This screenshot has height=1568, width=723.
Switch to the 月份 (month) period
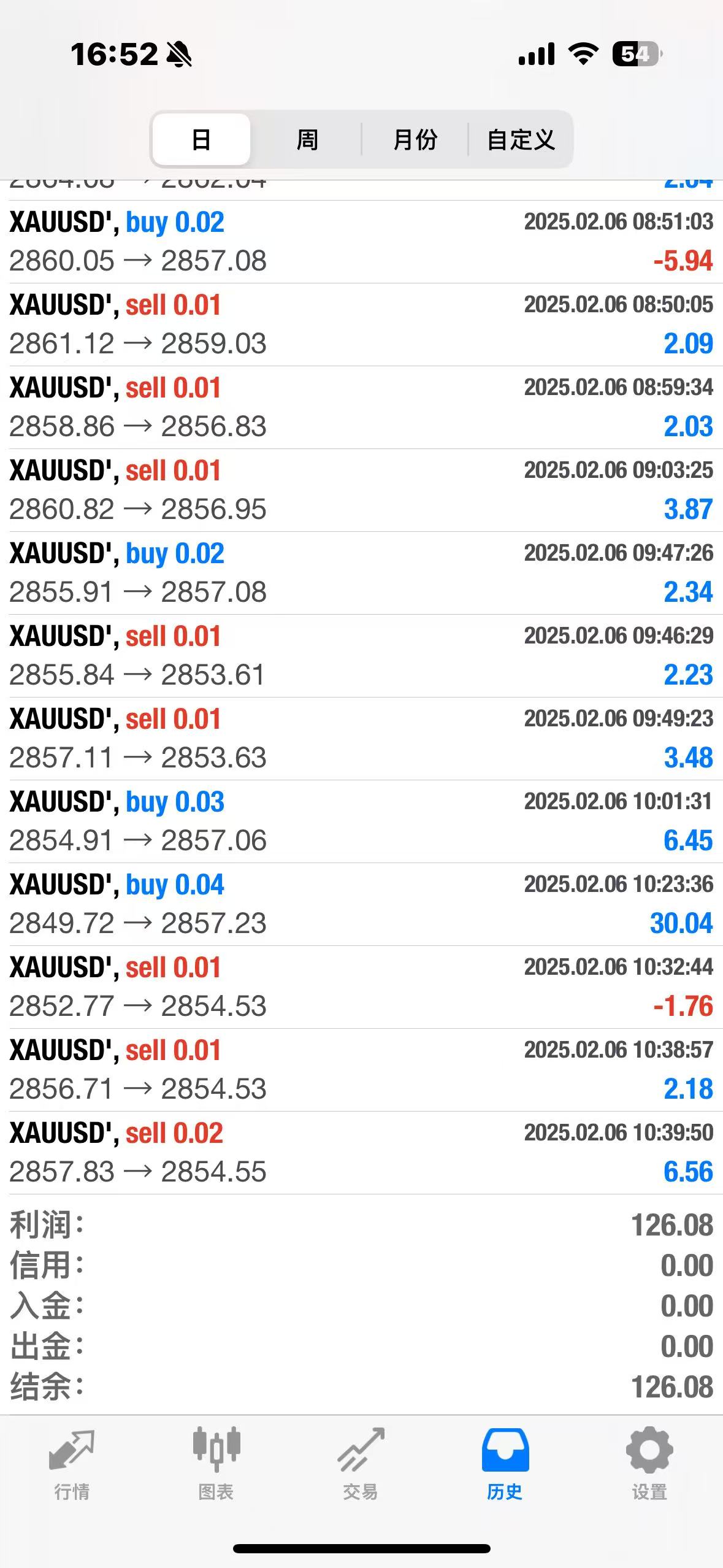pyautogui.click(x=415, y=140)
